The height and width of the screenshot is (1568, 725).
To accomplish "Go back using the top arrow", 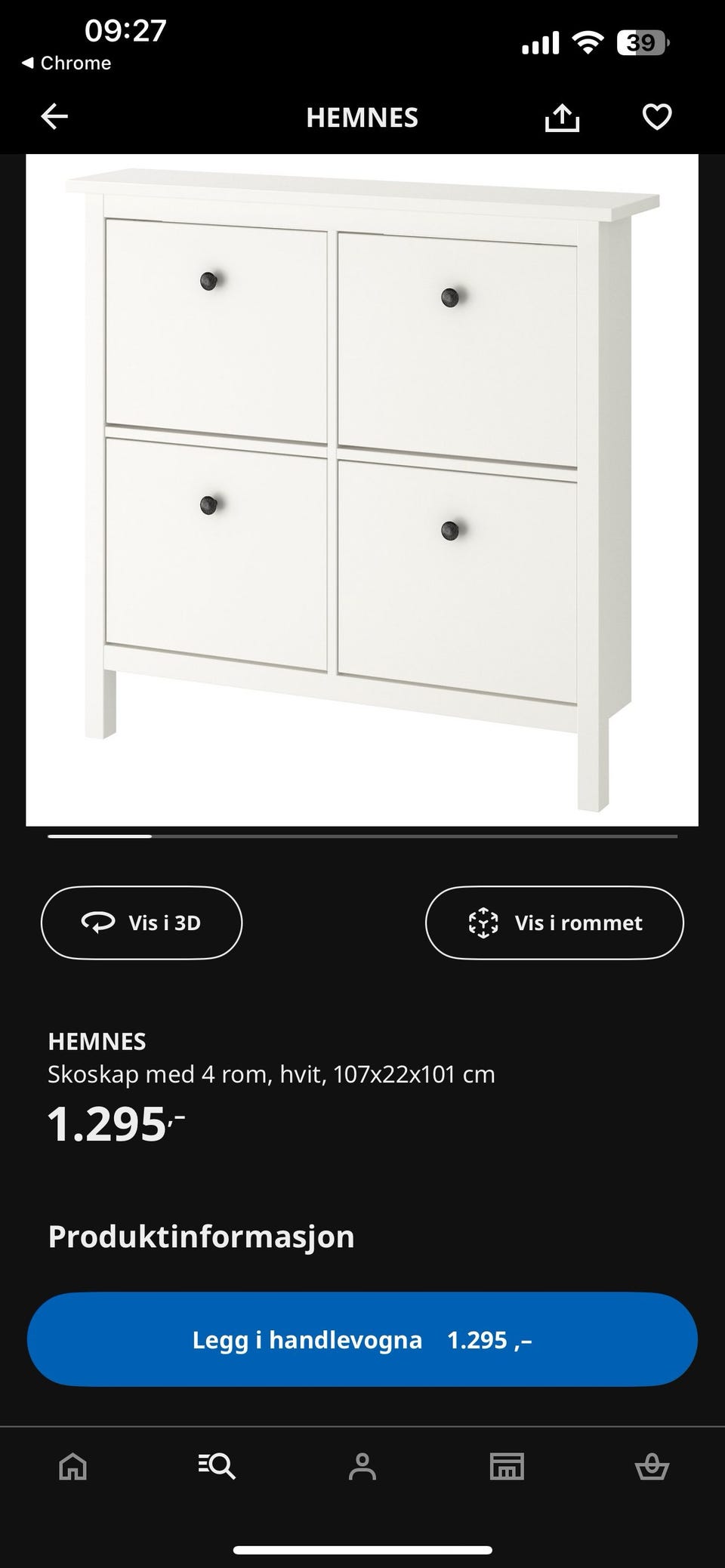I will click(54, 117).
